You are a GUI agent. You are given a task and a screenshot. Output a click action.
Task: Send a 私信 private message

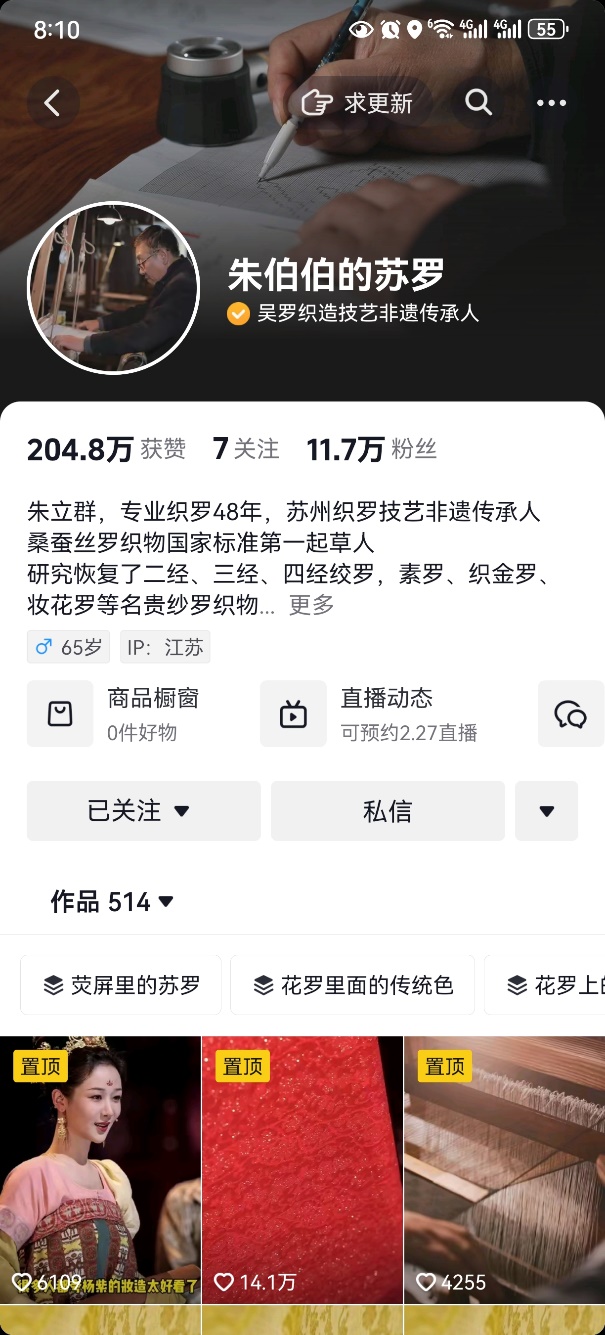(x=387, y=811)
